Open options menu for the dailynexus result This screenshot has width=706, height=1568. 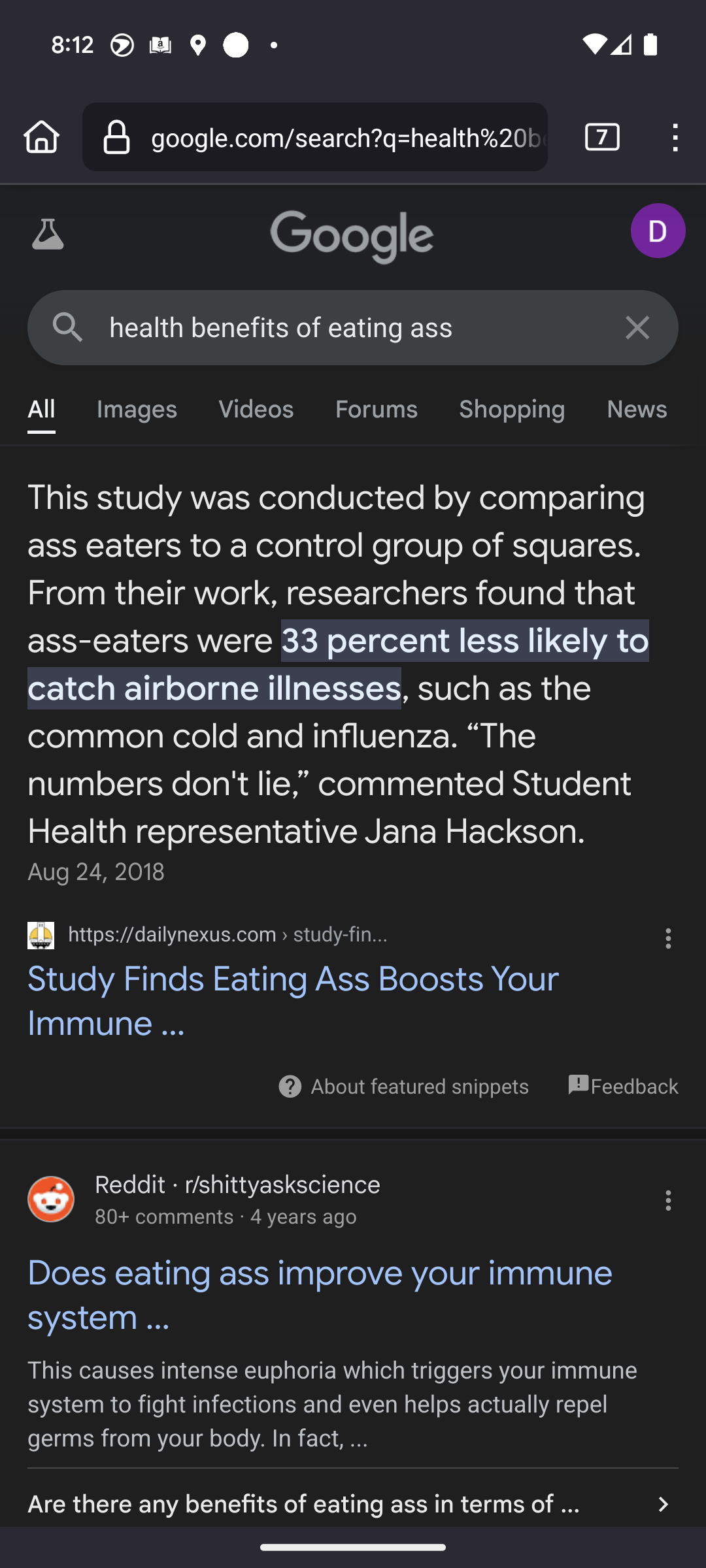coord(668,938)
